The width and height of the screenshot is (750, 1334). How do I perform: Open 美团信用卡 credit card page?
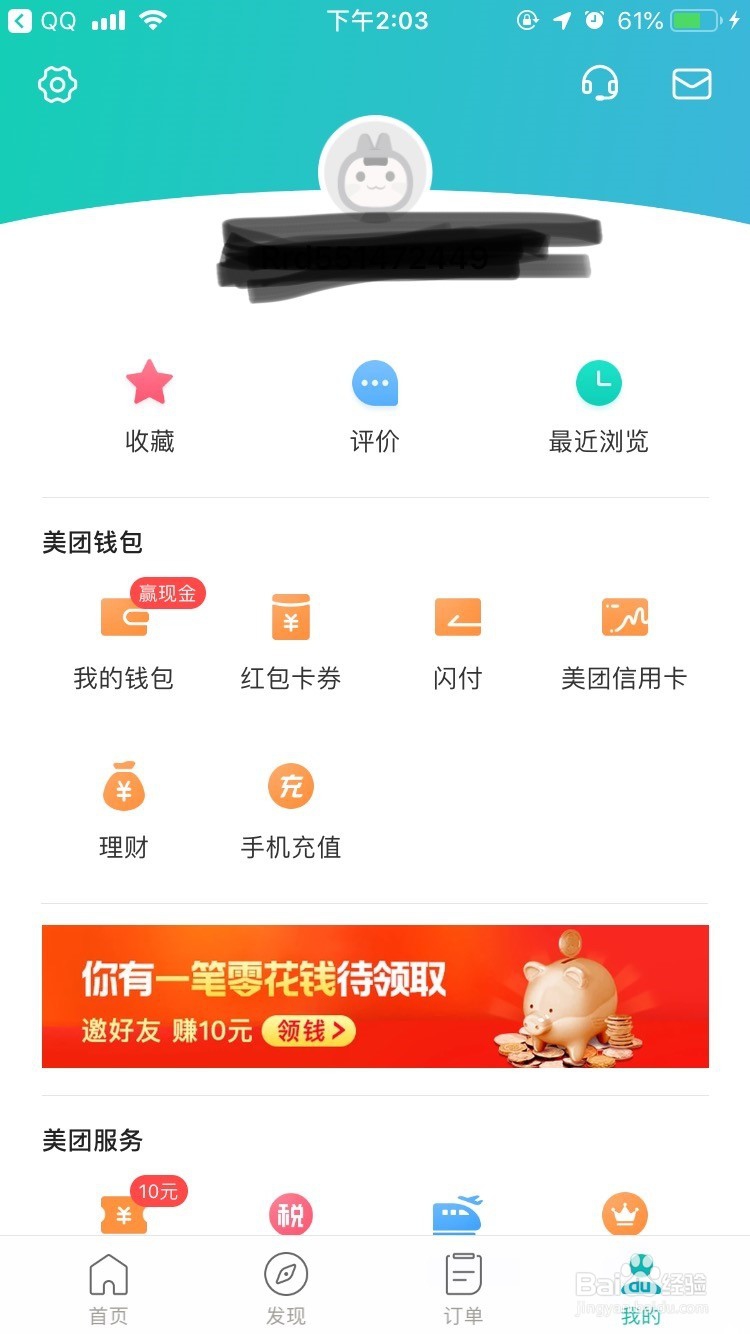tap(624, 640)
